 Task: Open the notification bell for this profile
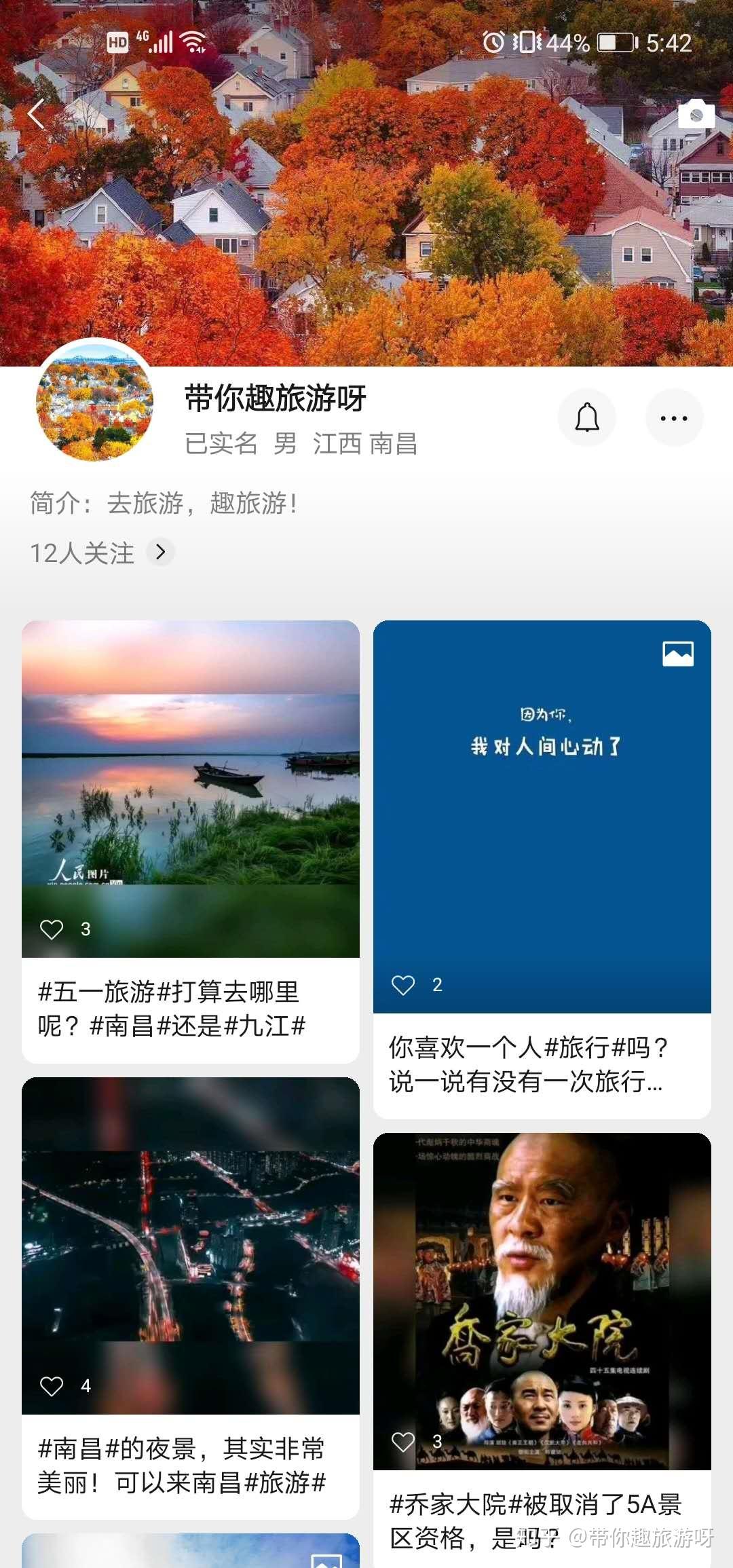pos(587,417)
